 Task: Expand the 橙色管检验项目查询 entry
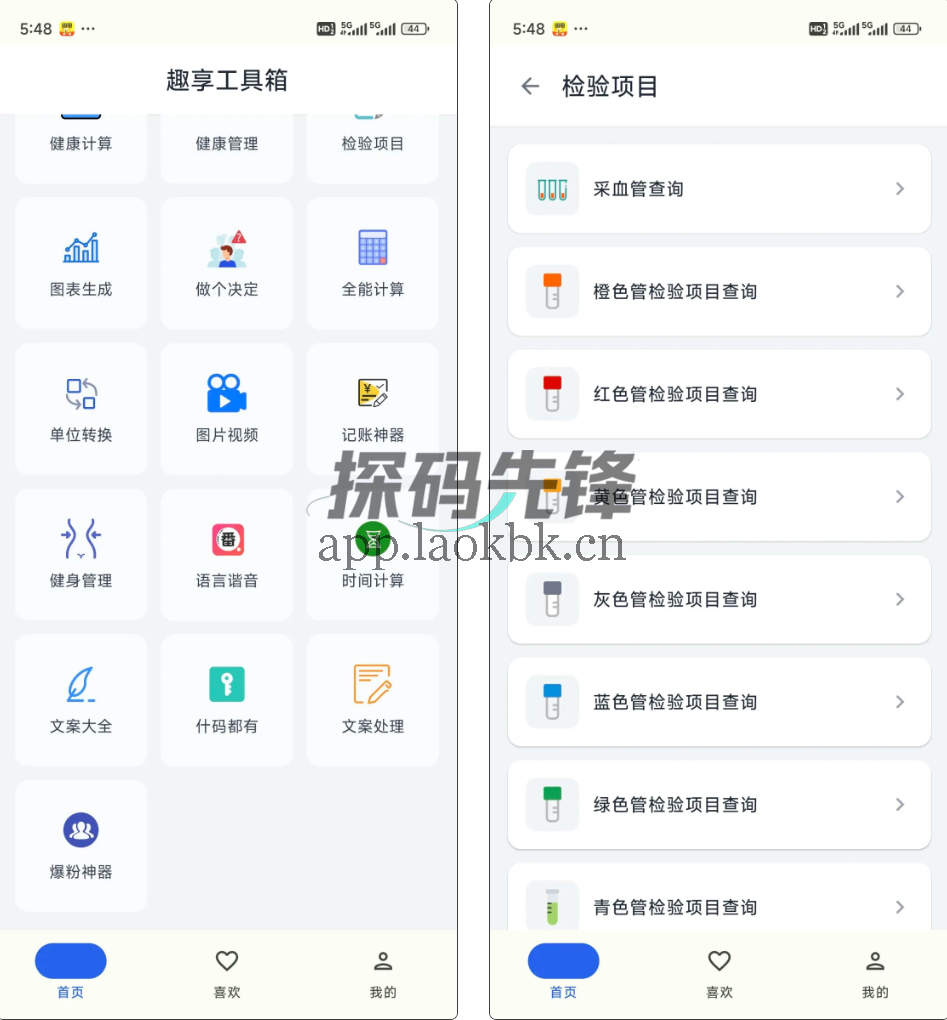(x=719, y=291)
